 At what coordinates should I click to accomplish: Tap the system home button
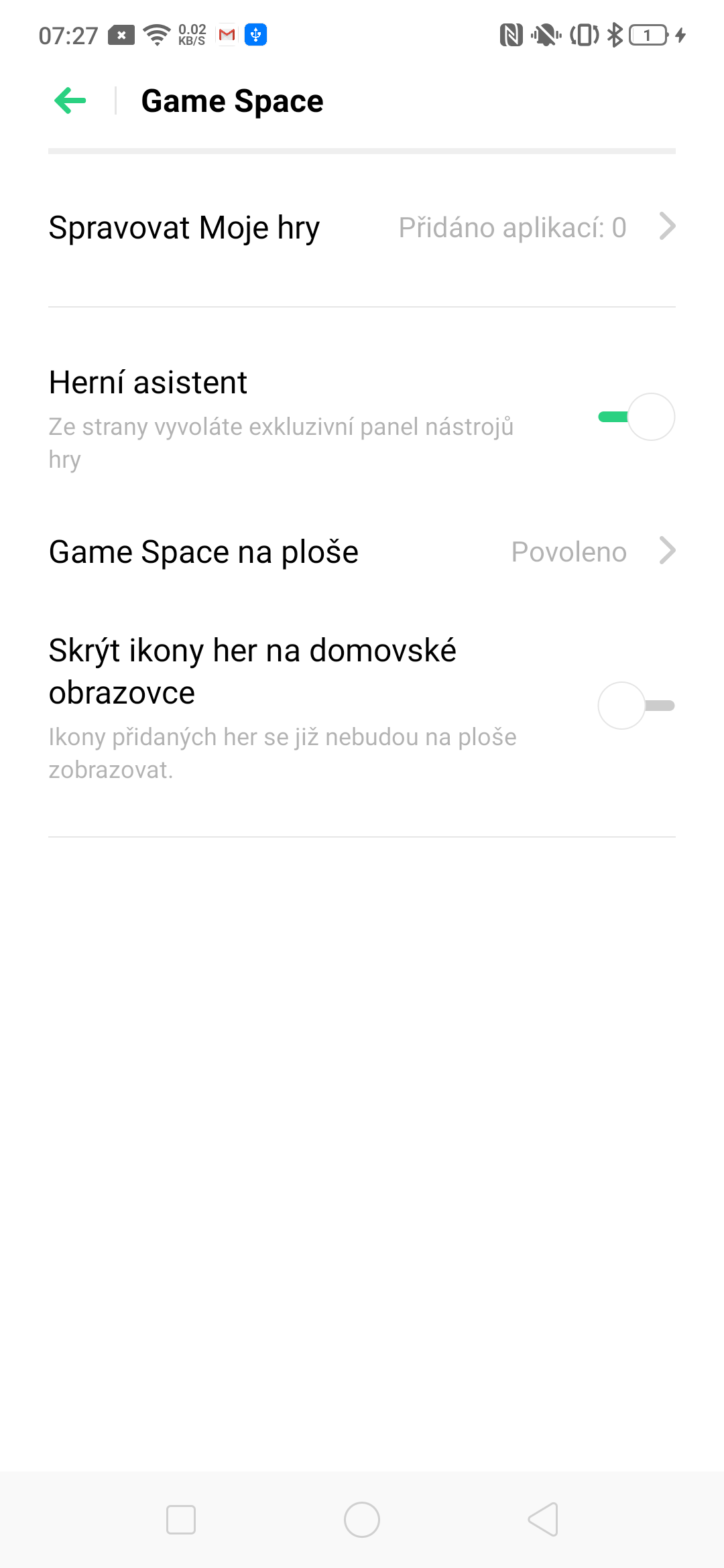(362, 1520)
